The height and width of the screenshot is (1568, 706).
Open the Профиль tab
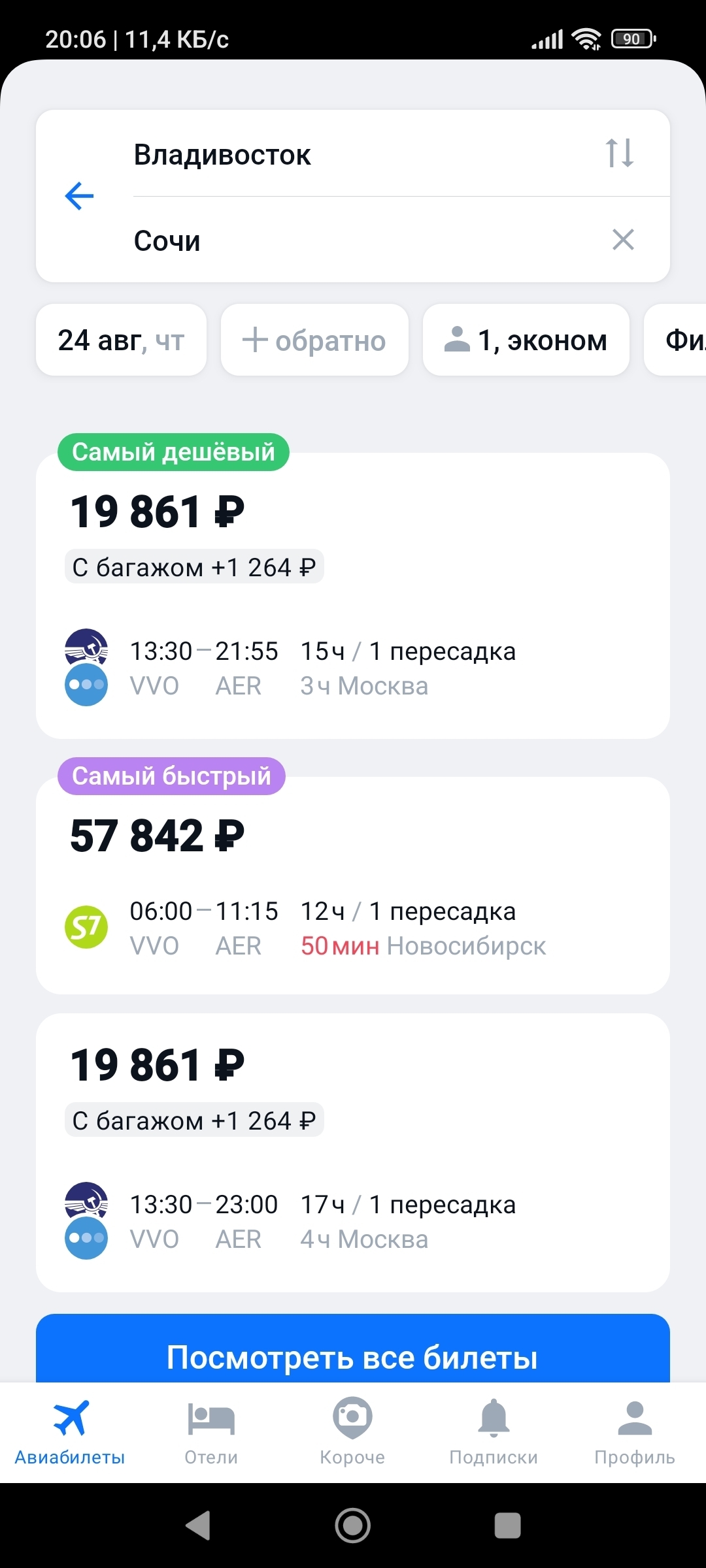(x=634, y=1432)
